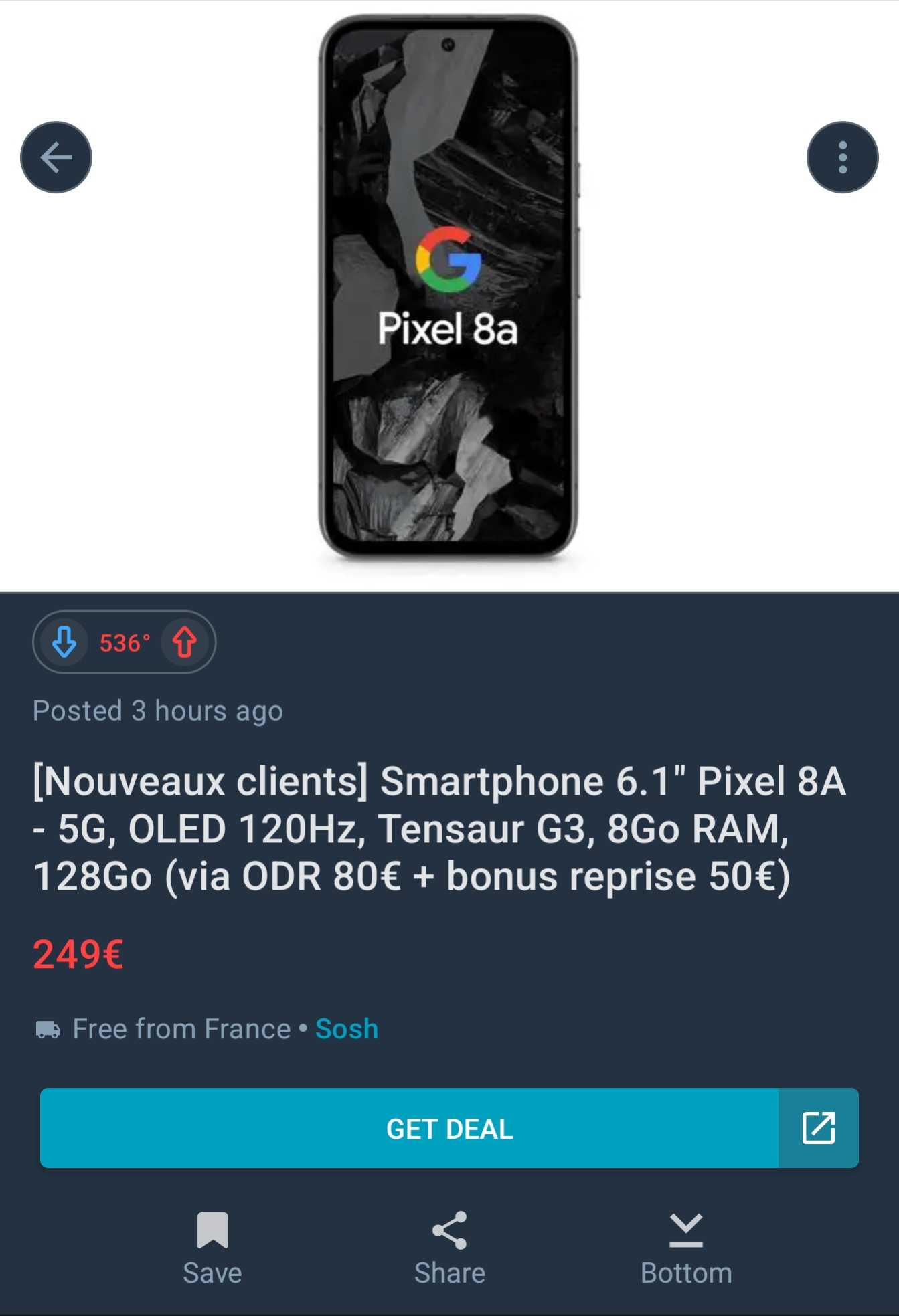Open the Sosh merchant link
The height and width of the screenshot is (1316, 899).
347,1029
